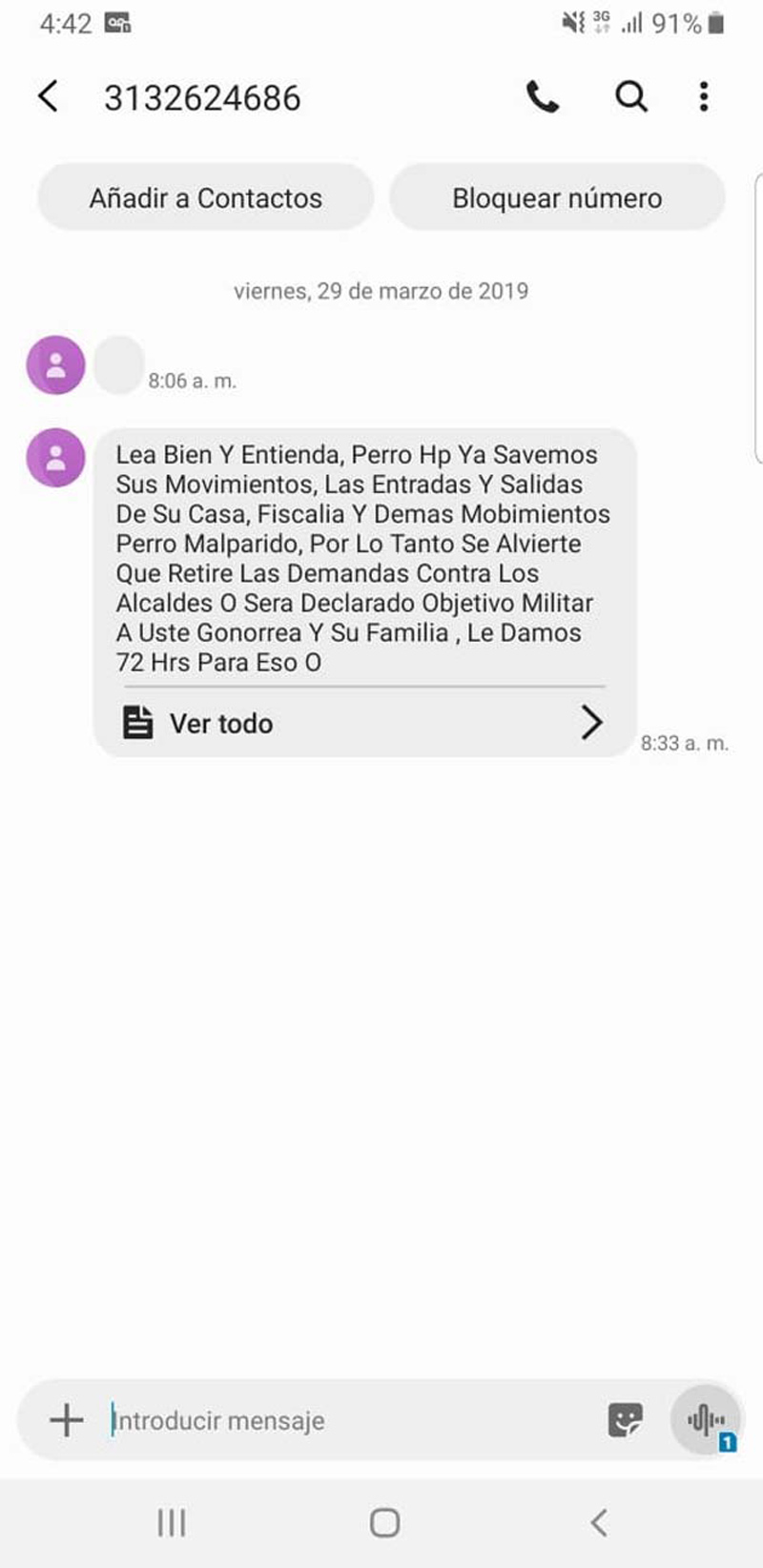Open the sticker picker icon
Screen dimensions: 763x1568
pos(626,1420)
